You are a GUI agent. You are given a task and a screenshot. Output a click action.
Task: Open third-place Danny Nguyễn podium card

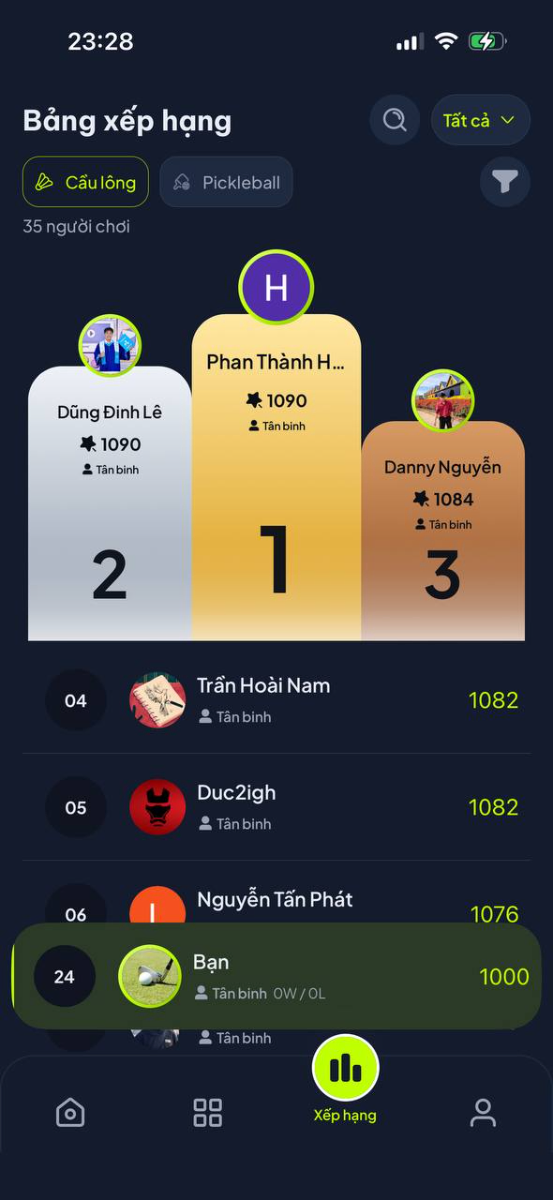(443, 530)
